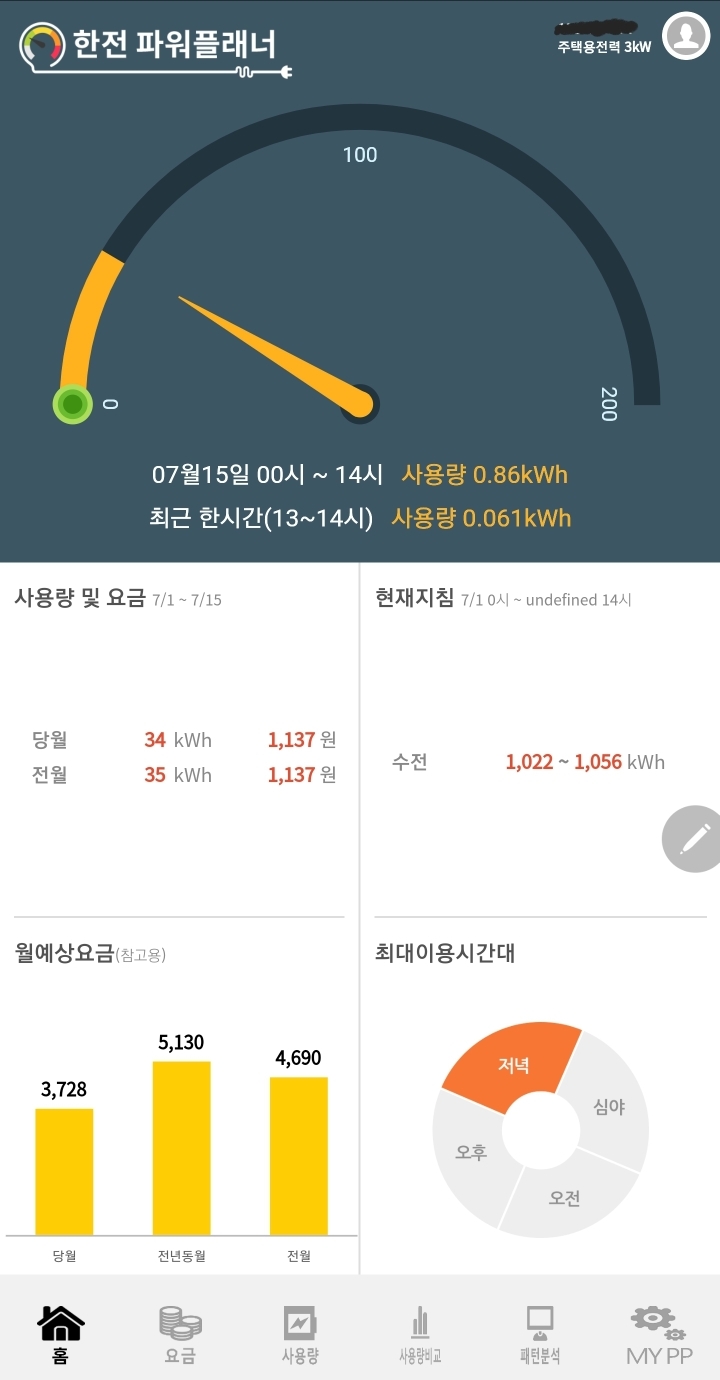
Task: Switch to the MY PP tab
Action: coord(659,1334)
